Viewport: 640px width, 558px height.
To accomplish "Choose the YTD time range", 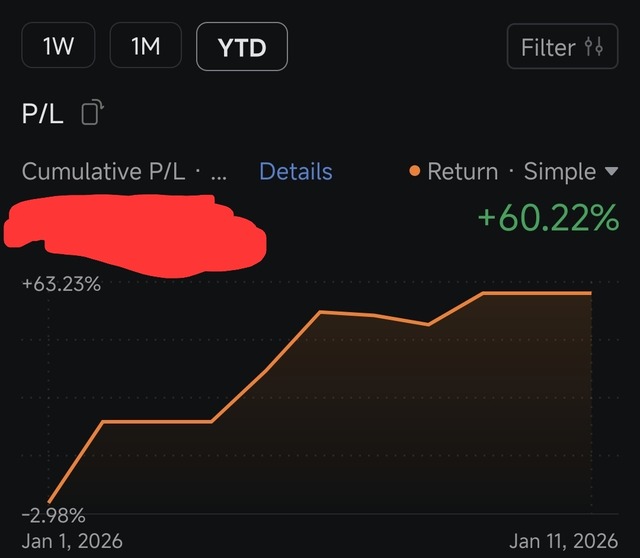I will pyautogui.click(x=241, y=47).
